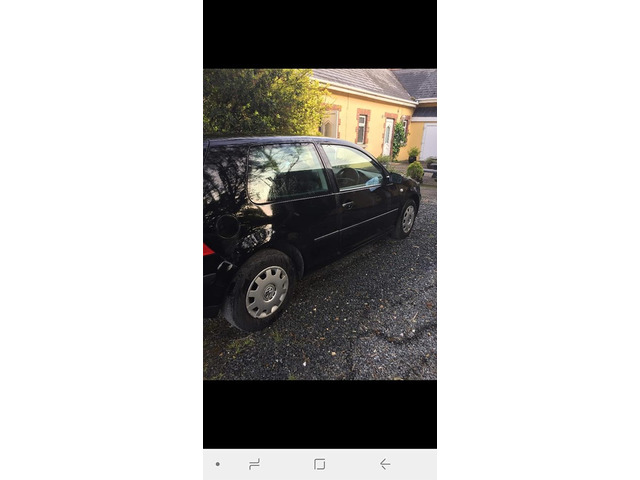This screenshot has width=640, height=480.
Task: Go back using the navigation bar arrow
Action: [385, 464]
